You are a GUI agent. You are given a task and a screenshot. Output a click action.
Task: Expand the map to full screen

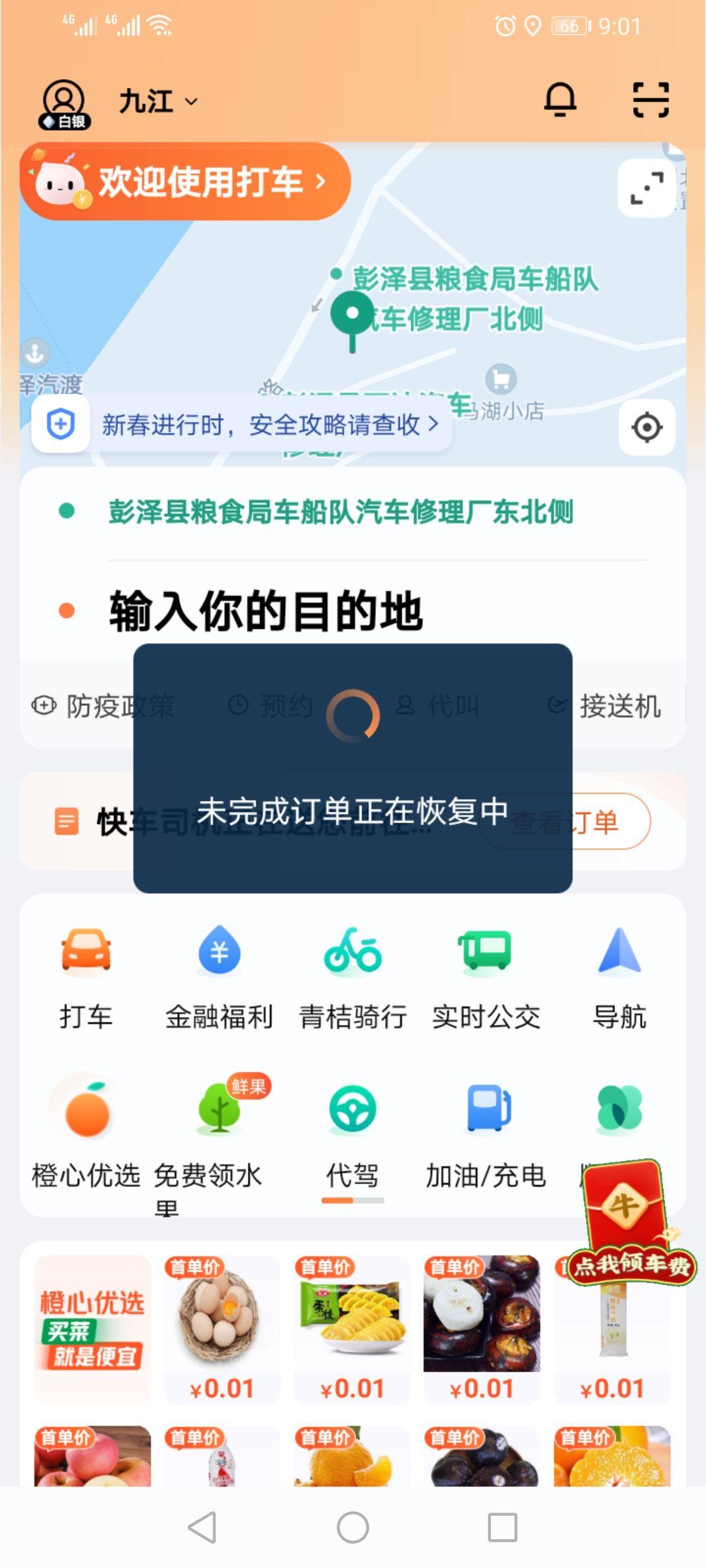coord(647,188)
